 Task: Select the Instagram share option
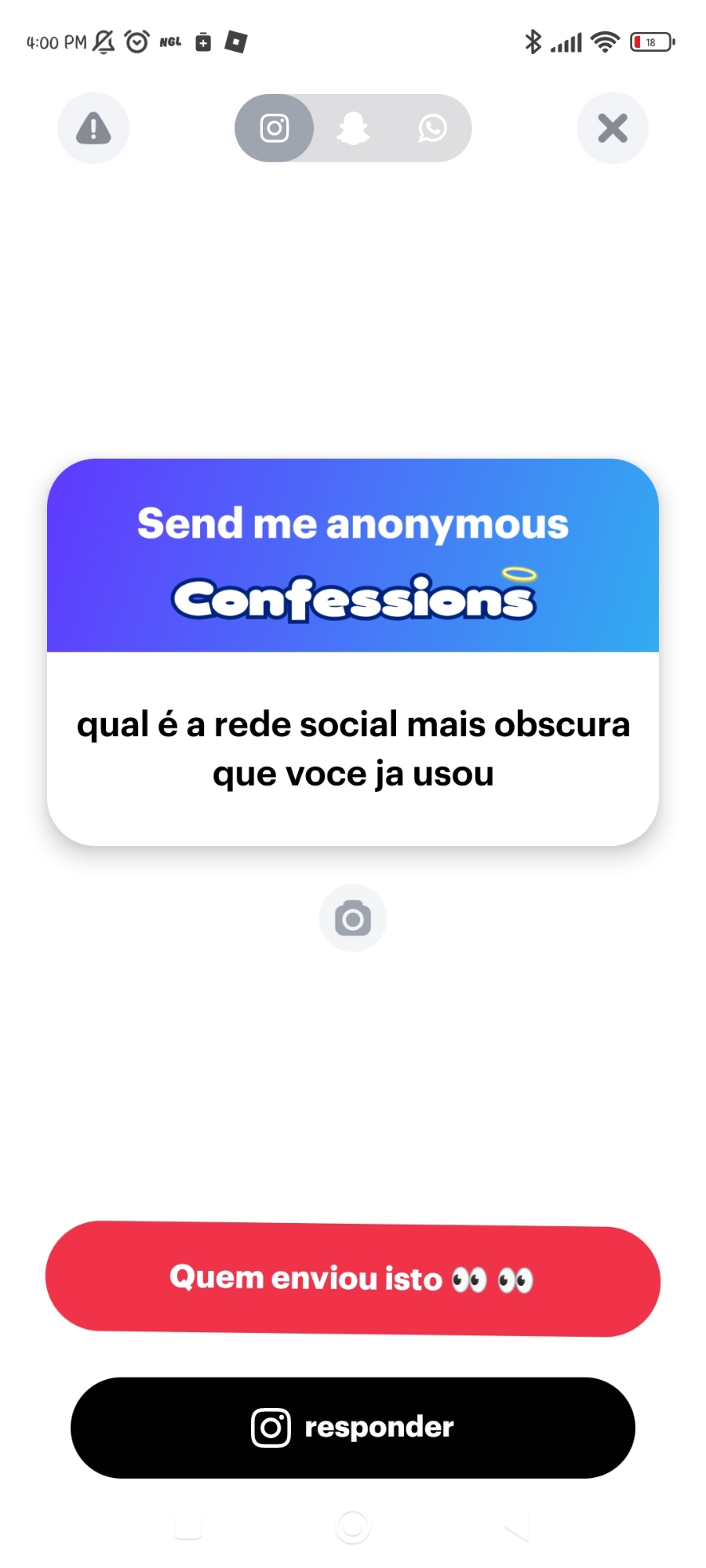pos(275,128)
